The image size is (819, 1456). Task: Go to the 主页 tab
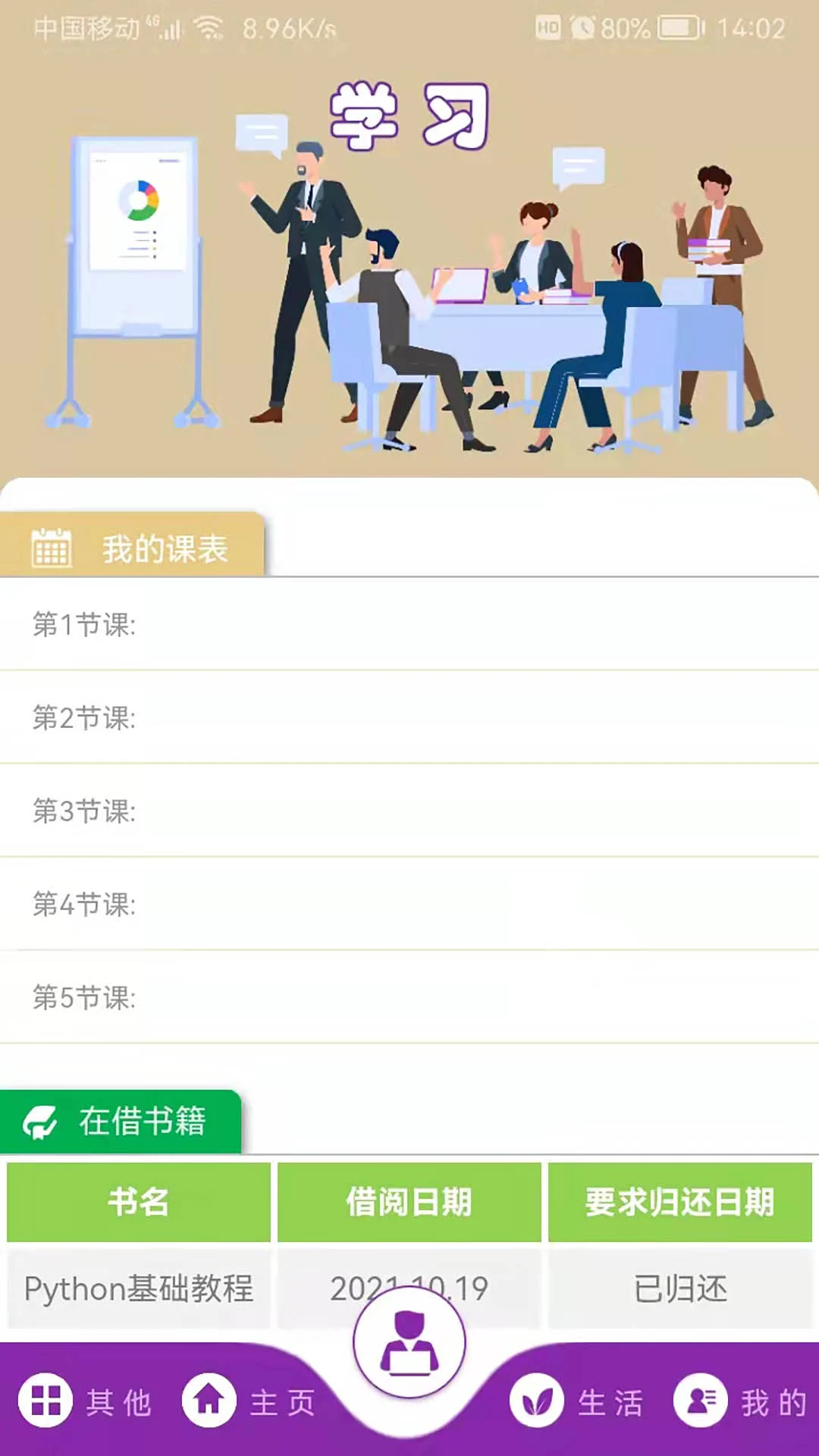point(249,1401)
